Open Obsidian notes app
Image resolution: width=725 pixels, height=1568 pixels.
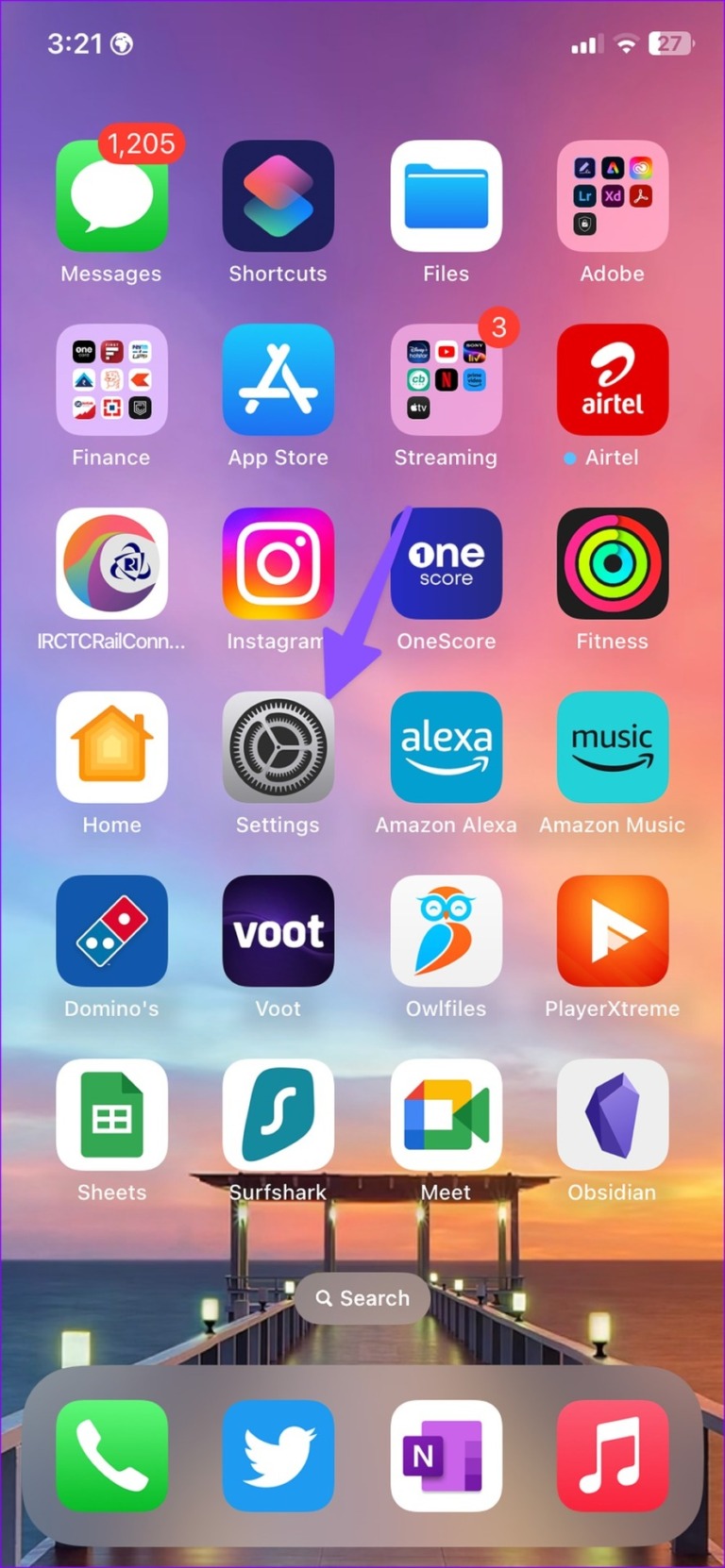(612, 1115)
